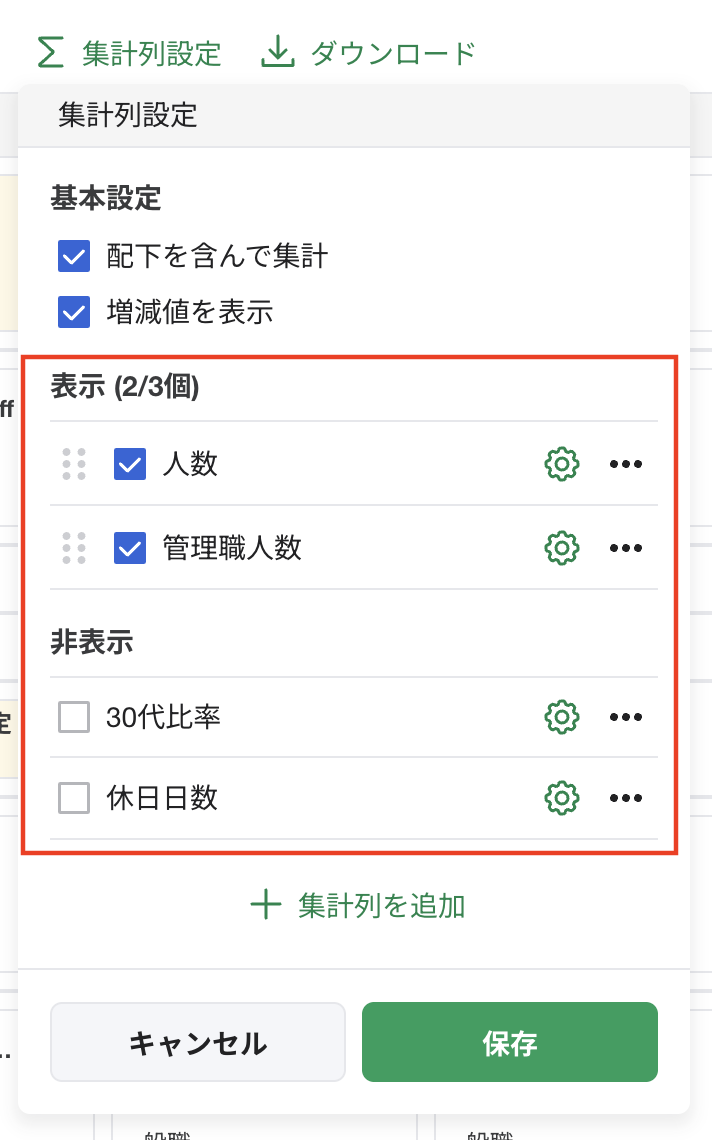Uncheck the 管理職人数 column checkbox
This screenshot has width=712, height=1140.
tap(130, 548)
